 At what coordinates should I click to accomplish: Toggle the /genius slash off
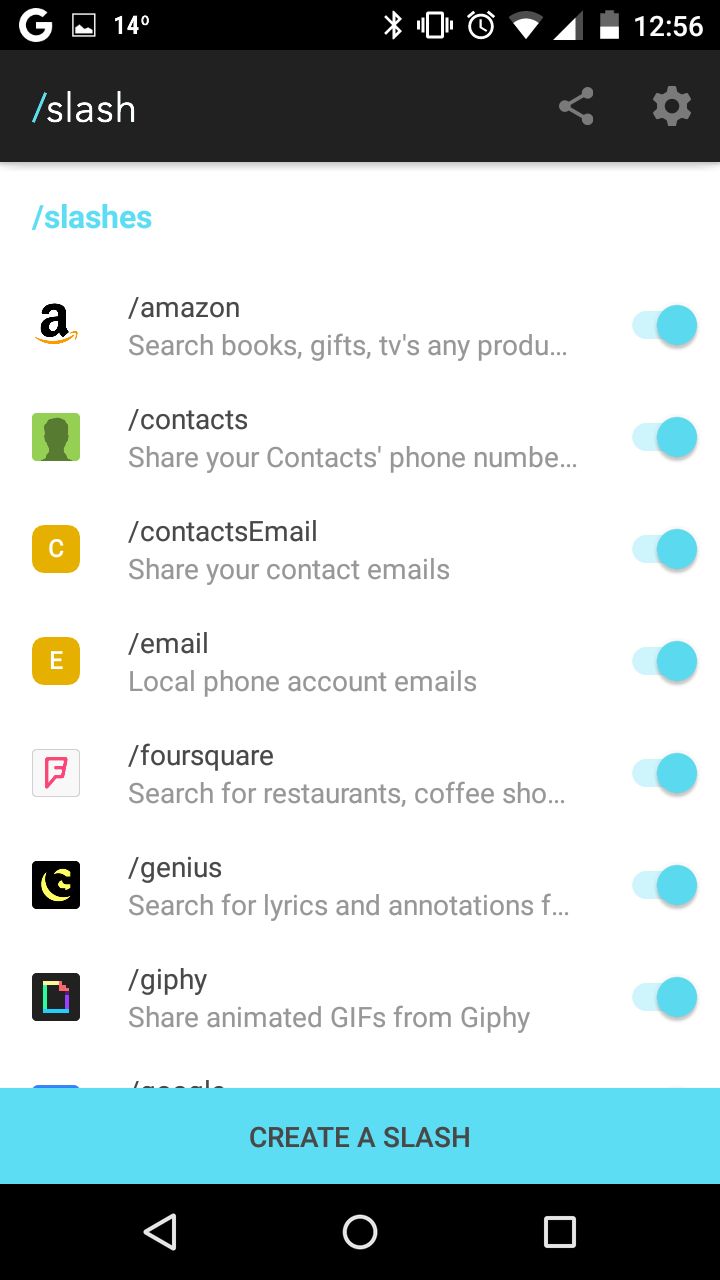click(x=664, y=886)
